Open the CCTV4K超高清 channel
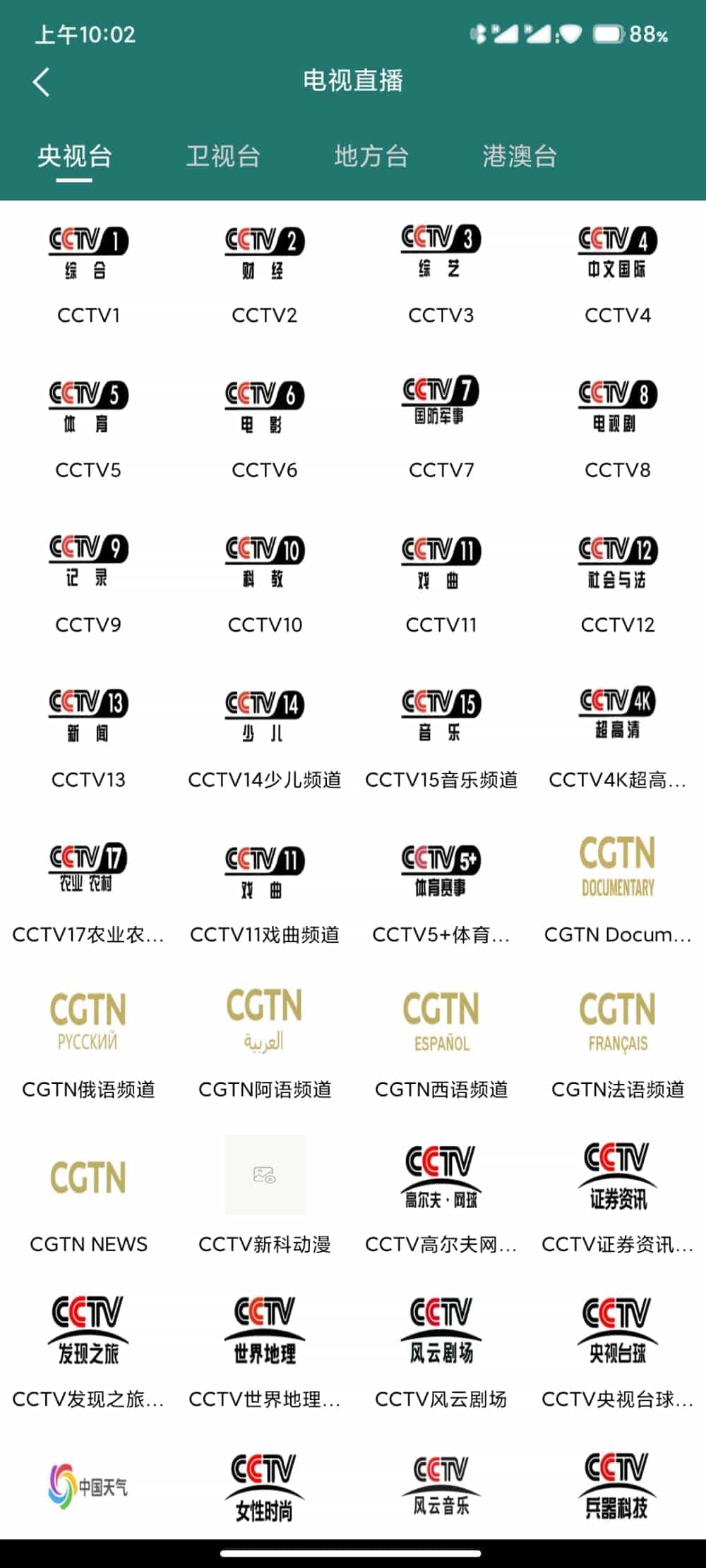Screen dimensions: 706x1568 point(618,740)
